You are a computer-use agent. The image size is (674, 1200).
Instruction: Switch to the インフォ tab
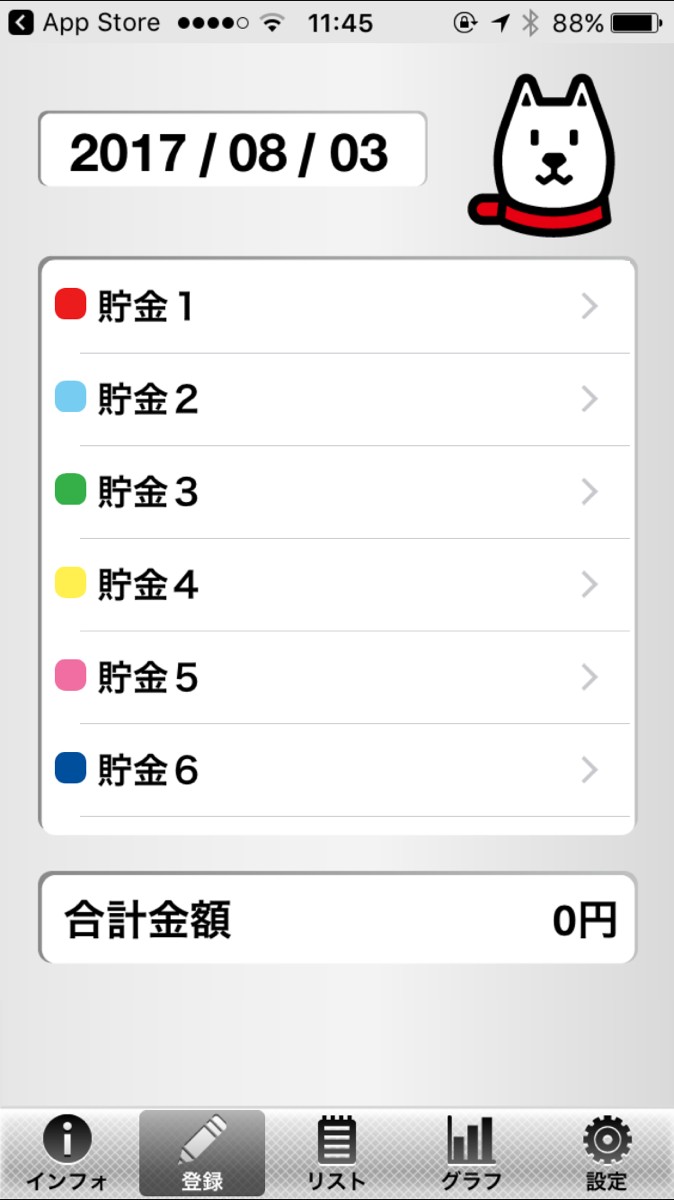(x=67, y=1153)
